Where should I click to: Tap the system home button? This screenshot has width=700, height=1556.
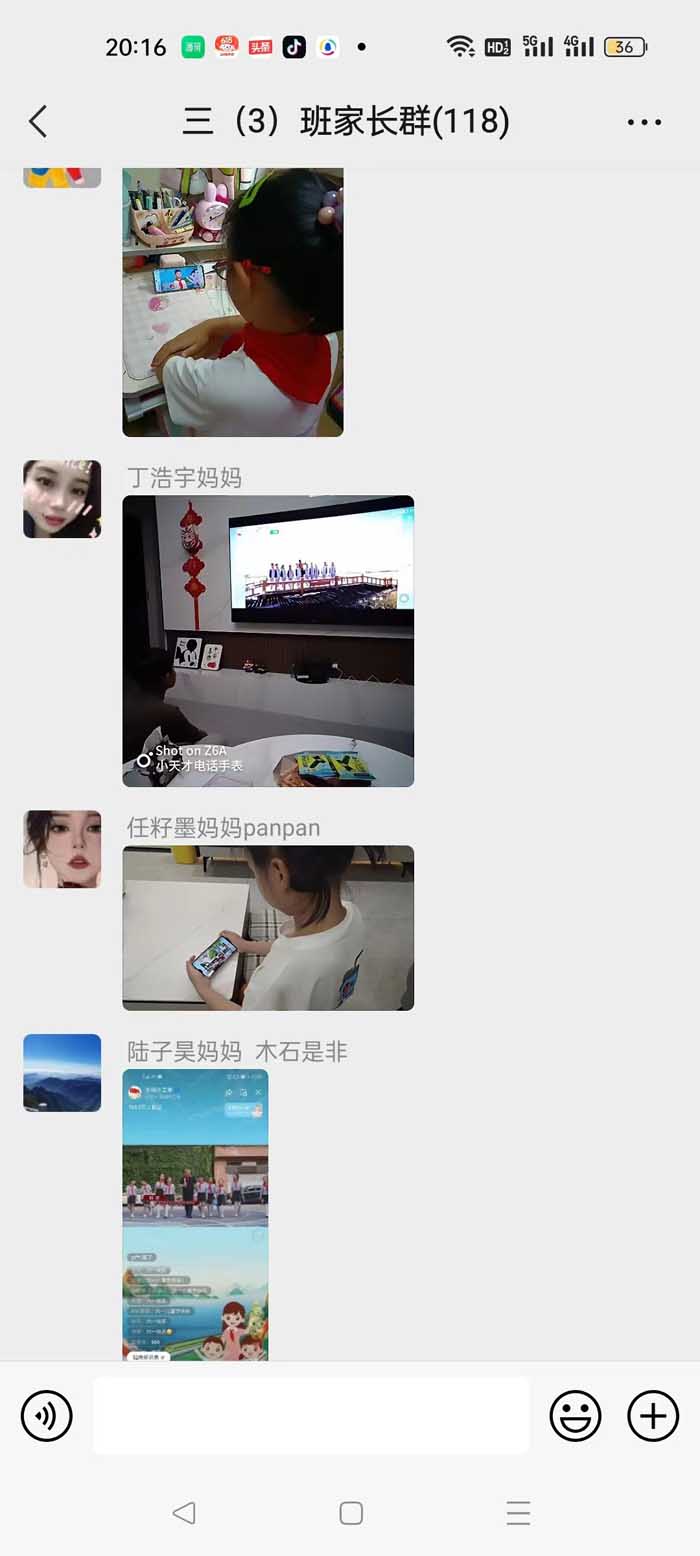[351, 1513]
